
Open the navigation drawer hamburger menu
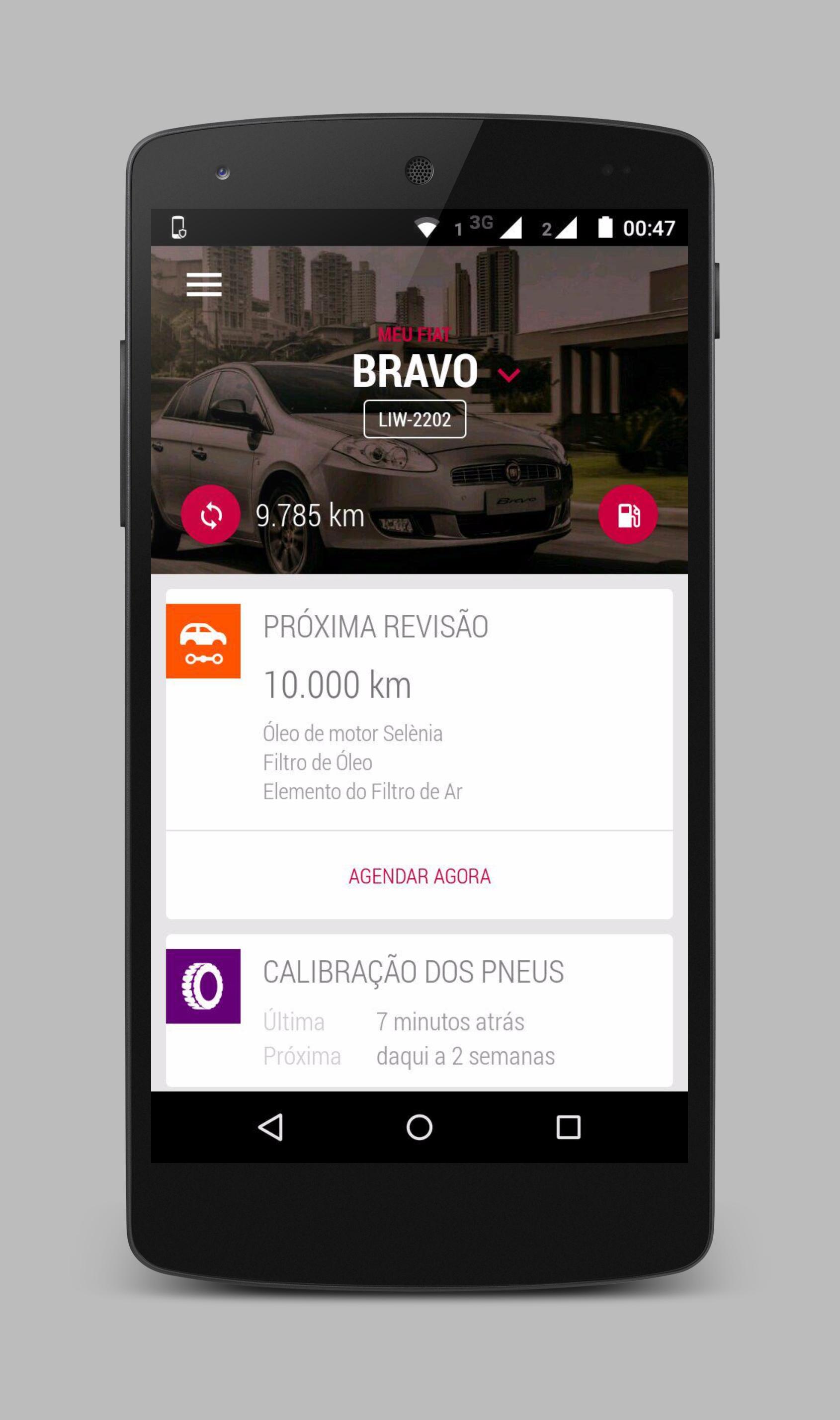click(203, 286)
